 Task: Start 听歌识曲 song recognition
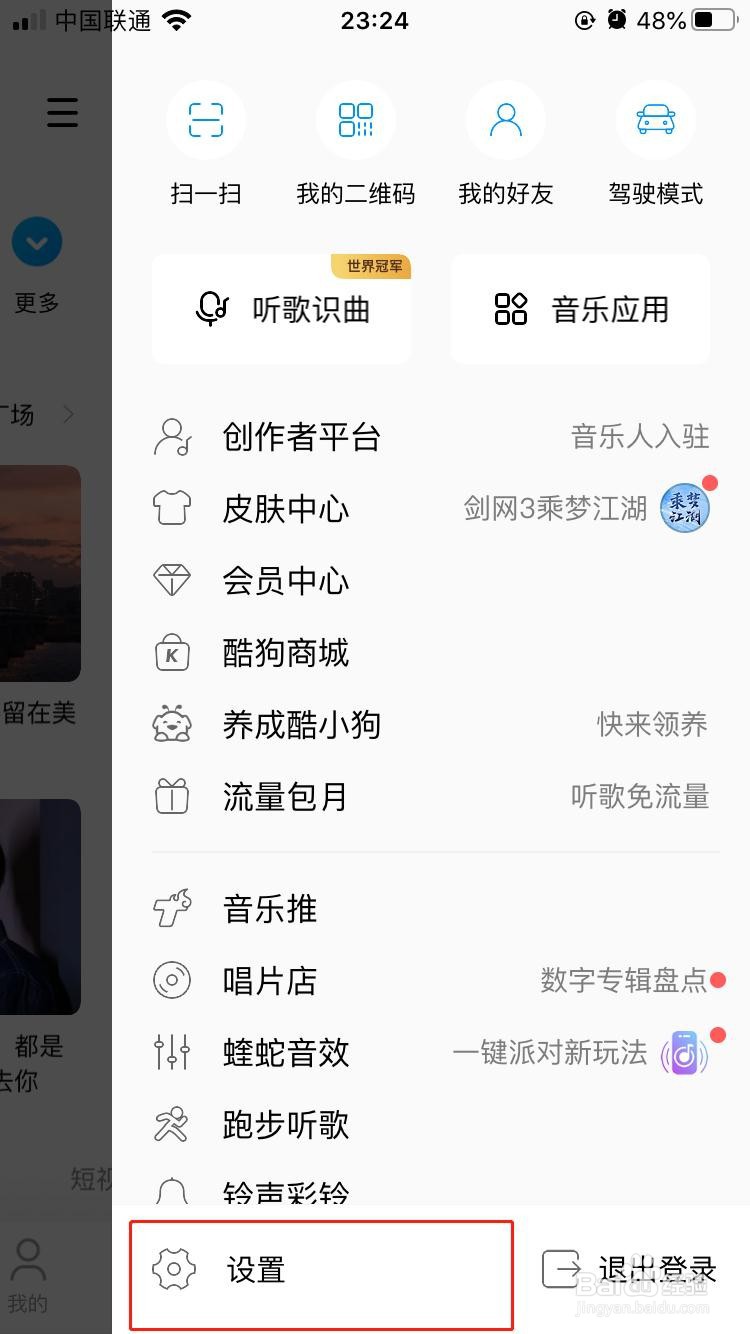[x=281, y=310]
